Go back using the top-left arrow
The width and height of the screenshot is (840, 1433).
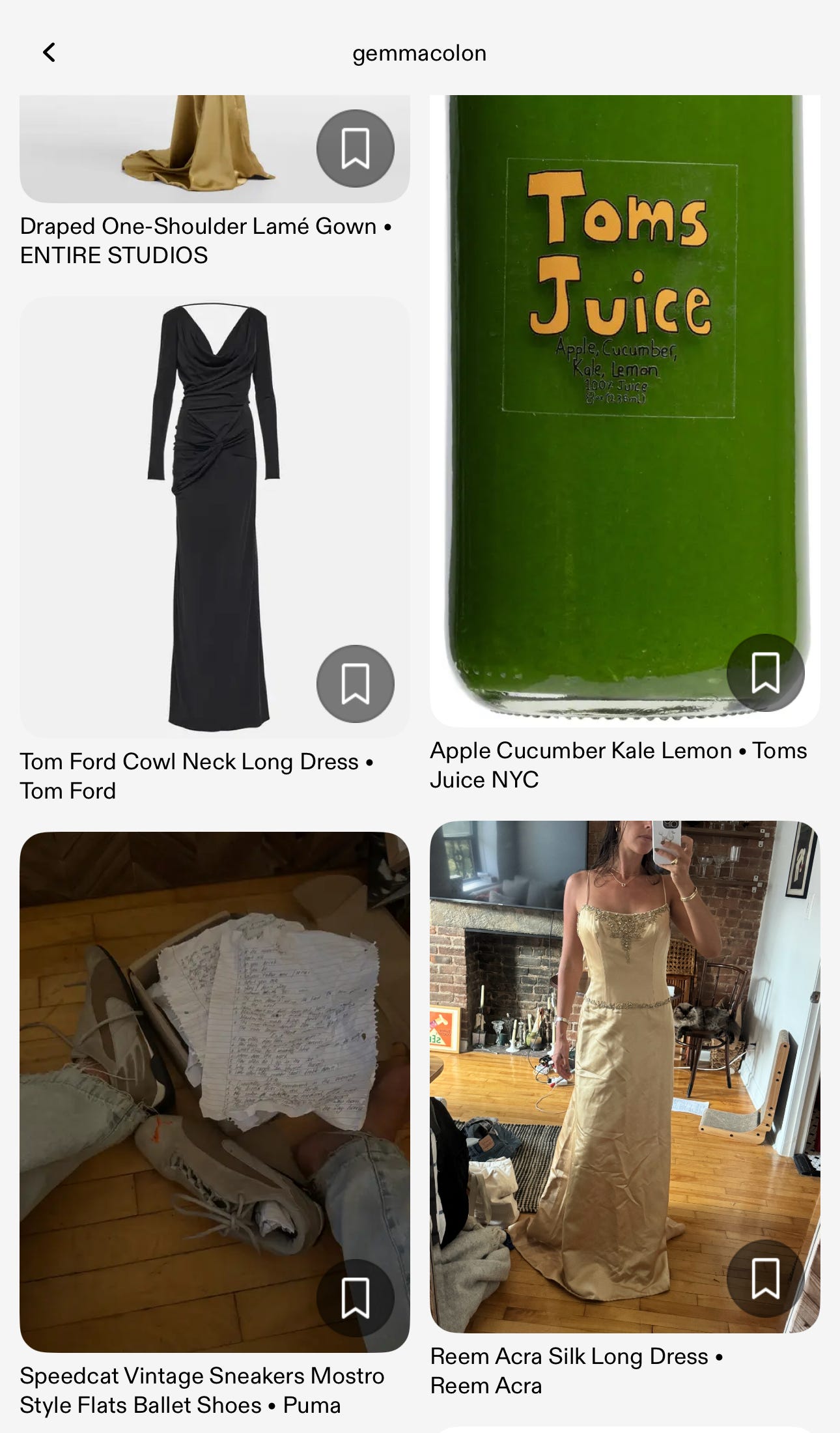pyautogui.click(x=49, y=53)
